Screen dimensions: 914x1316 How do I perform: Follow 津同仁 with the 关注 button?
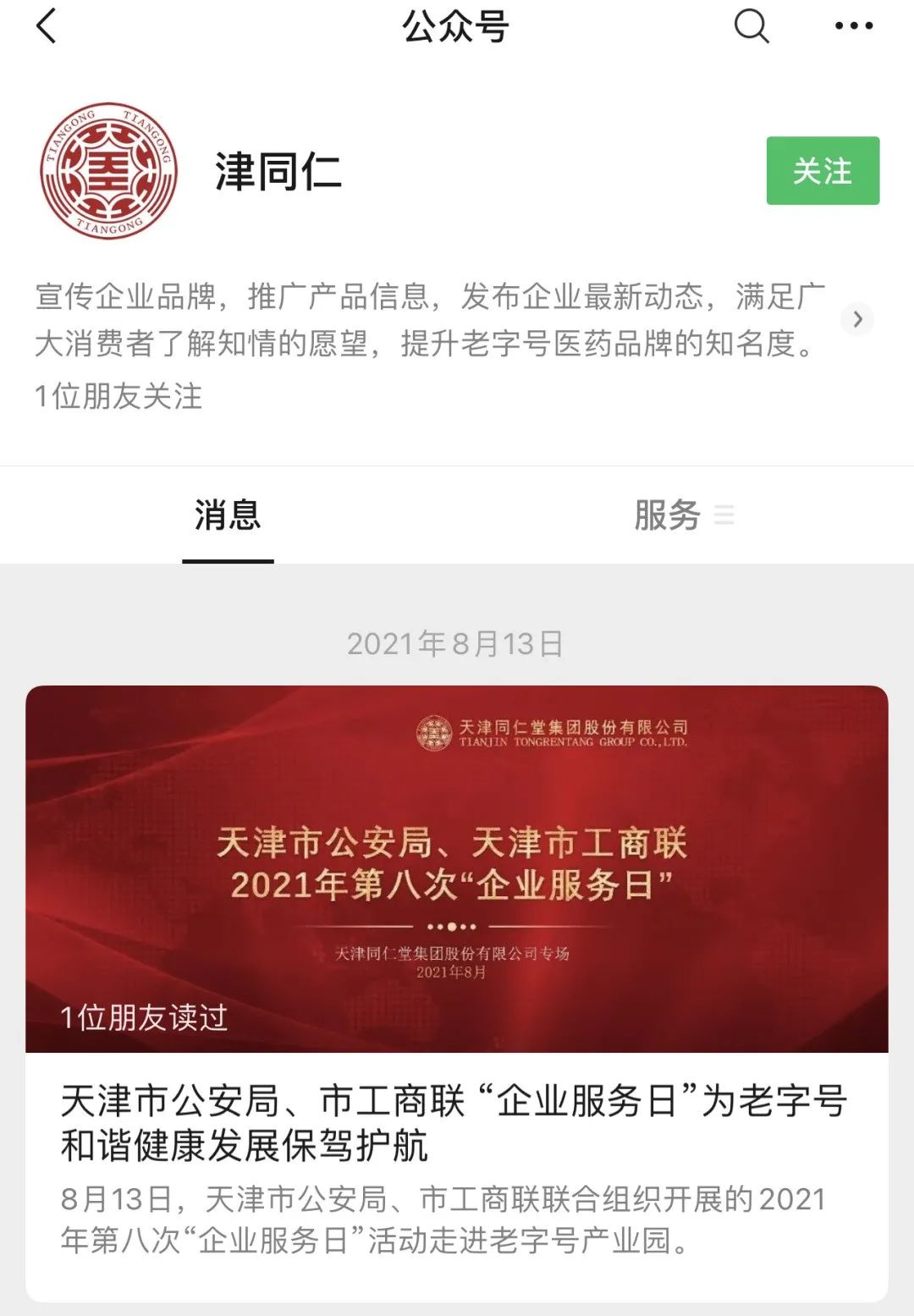[822, 171]
